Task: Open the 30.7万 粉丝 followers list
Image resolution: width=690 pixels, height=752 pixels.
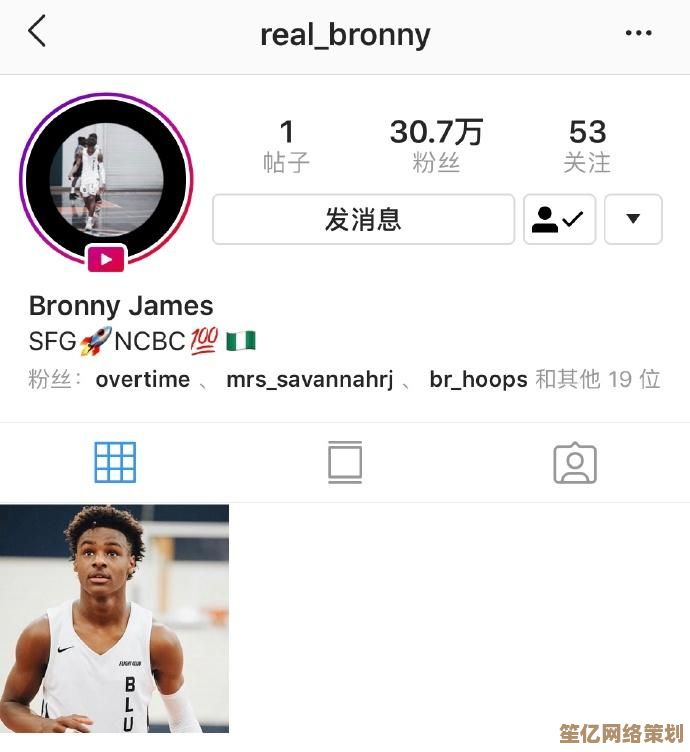Action: click(x=436, y=146)
